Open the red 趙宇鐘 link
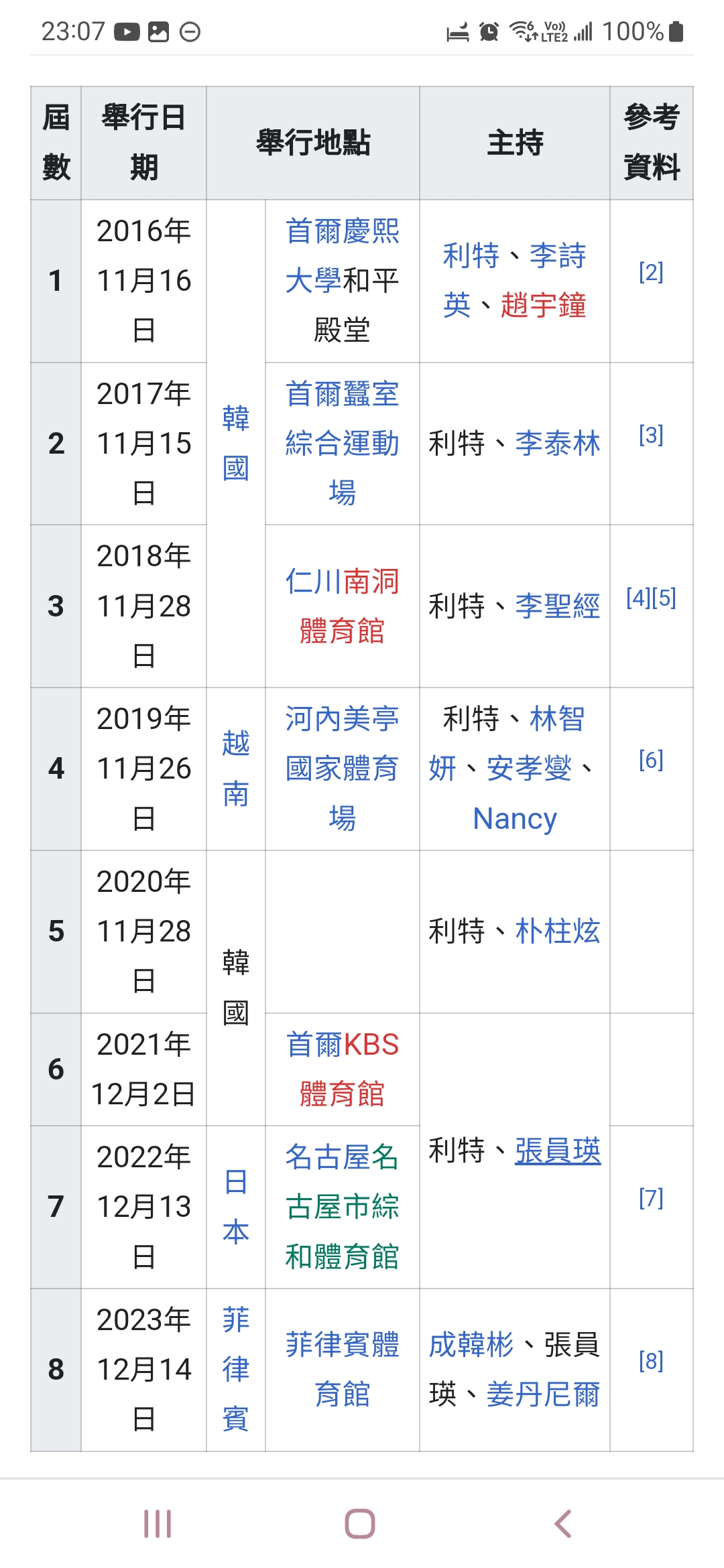Image resolution: width=724 pixels, height=1568 pixels. 544,306
